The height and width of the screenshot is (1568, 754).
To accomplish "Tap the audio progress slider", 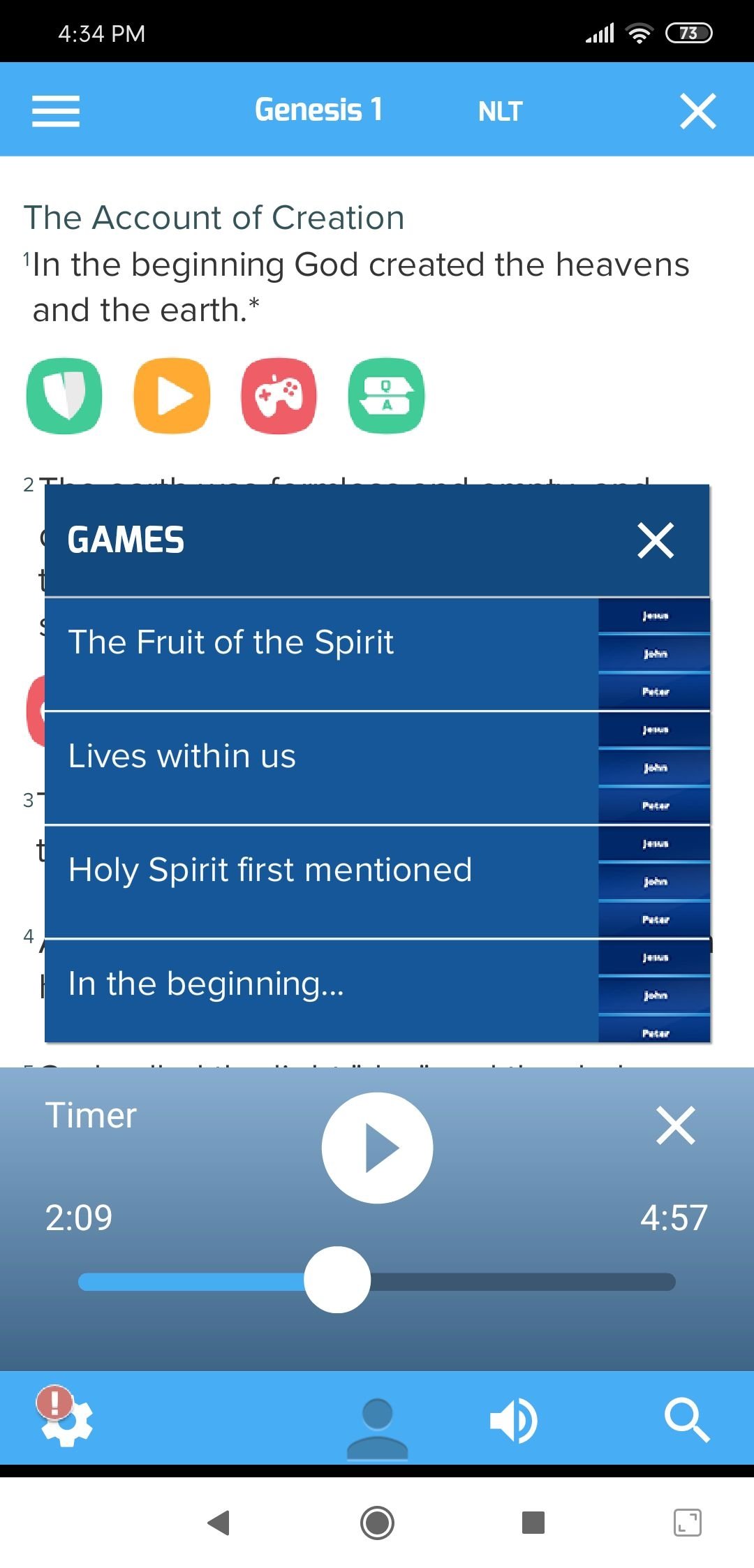I will point(377,1281).
